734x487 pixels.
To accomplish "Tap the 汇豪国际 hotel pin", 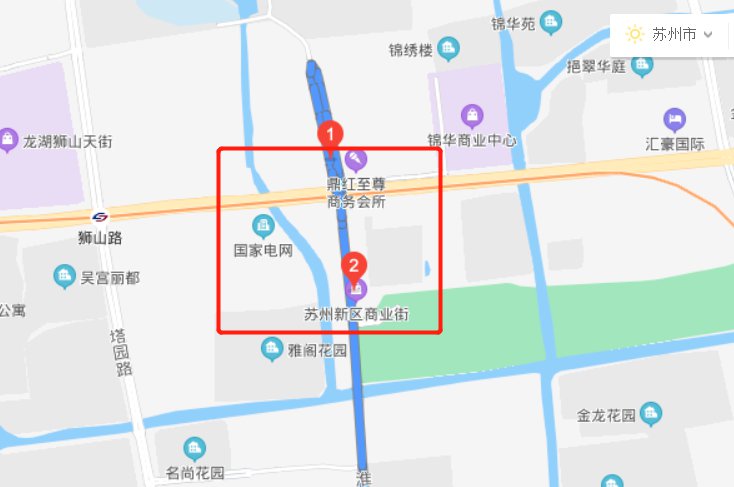I will 676,119.
